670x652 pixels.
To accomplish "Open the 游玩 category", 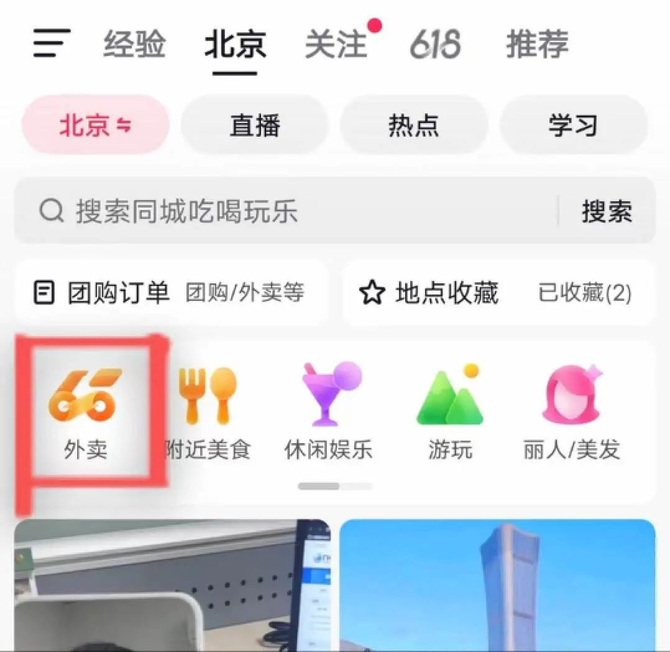I will pos(450,412).
